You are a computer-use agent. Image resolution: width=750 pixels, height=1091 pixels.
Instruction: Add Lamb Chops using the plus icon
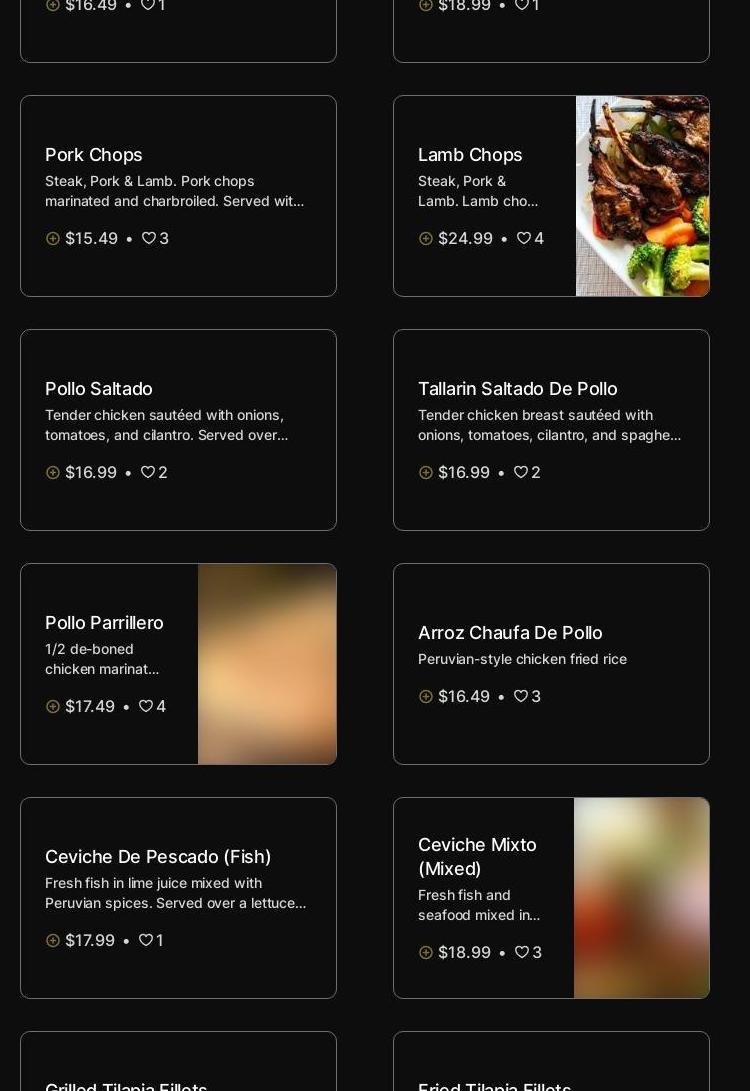click(x=426, y=238)
